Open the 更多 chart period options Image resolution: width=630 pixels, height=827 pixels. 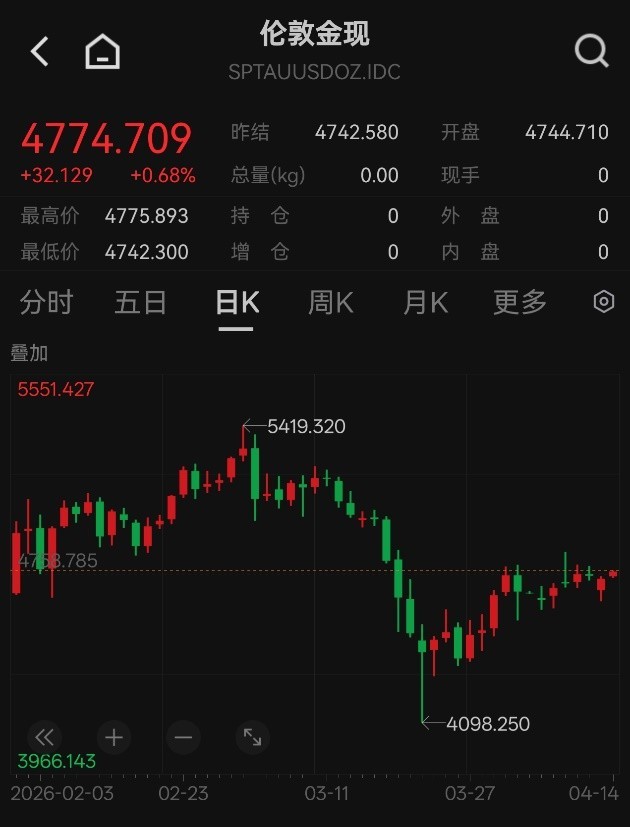point(520,302)
